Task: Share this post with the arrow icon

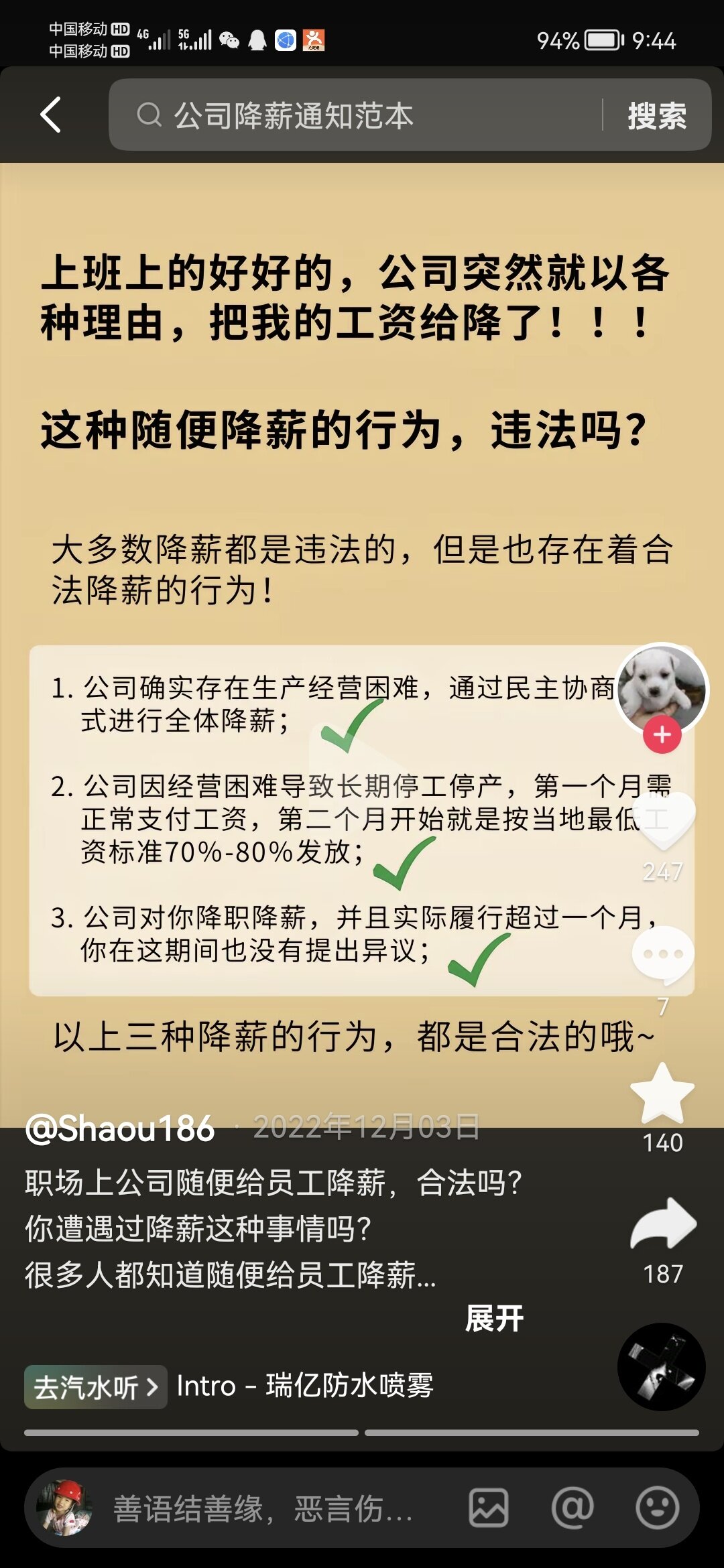Action: (x=663, y=1224)
